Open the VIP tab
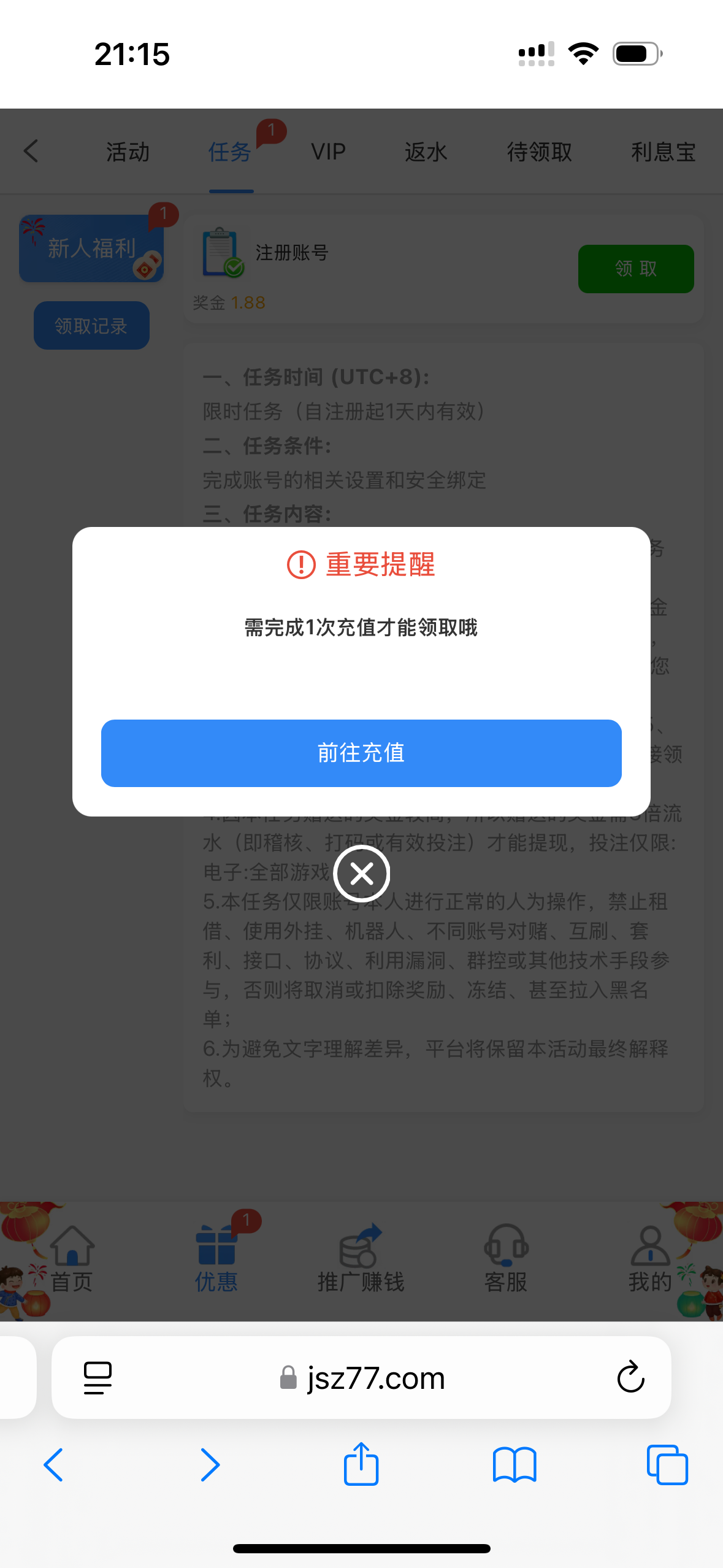 328,152
